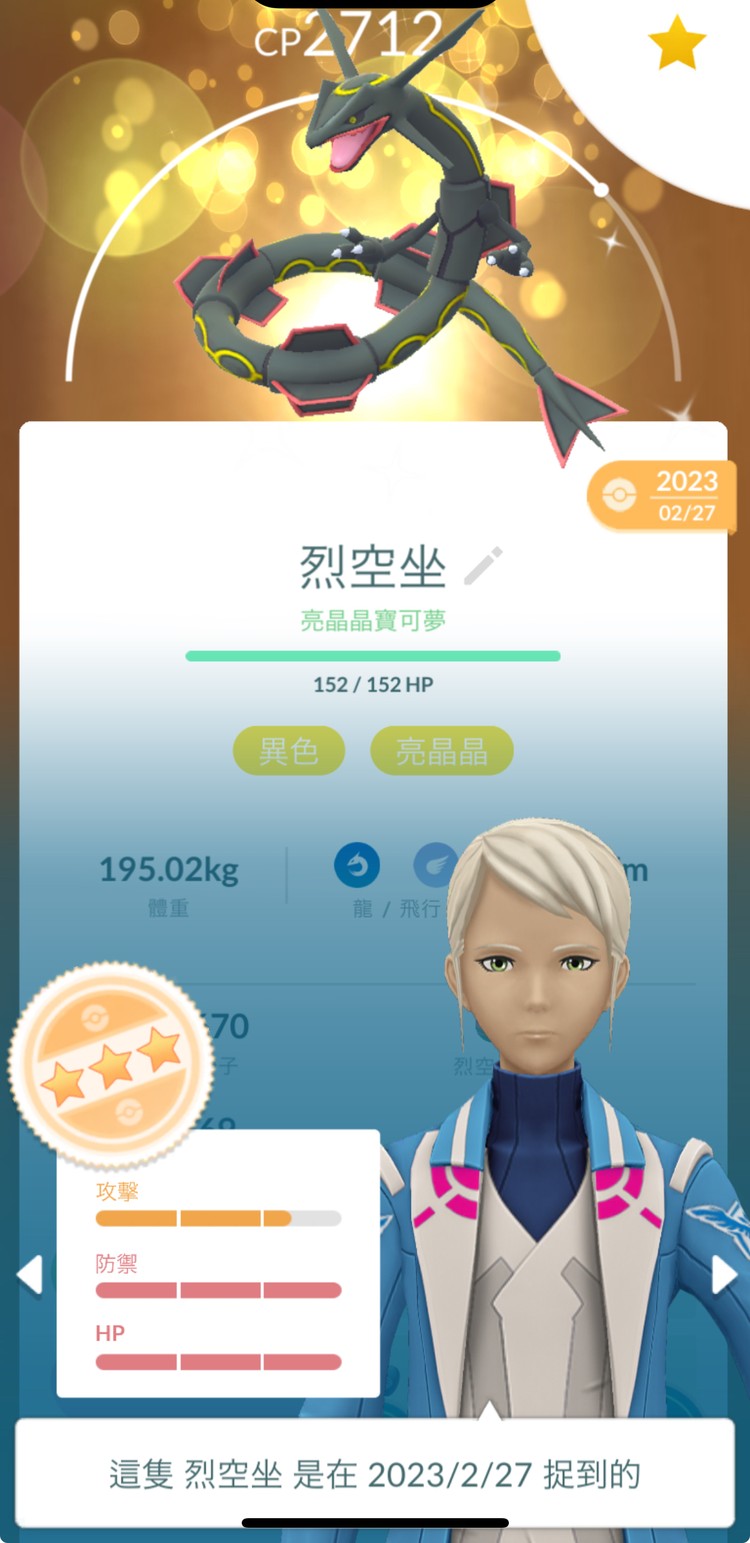Tap the 異色 tag chip
Screen dimensions: 750x1543
click(289, 751)
